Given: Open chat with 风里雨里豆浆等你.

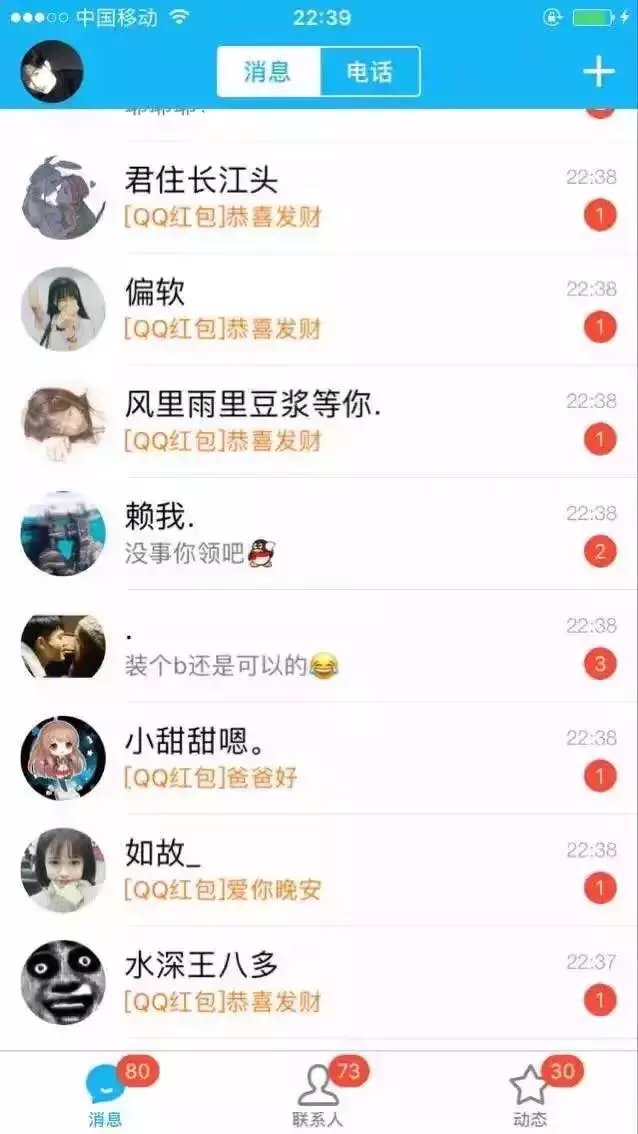Looking at the screenshot, I should pyautogui.click(x=319, y=422).
